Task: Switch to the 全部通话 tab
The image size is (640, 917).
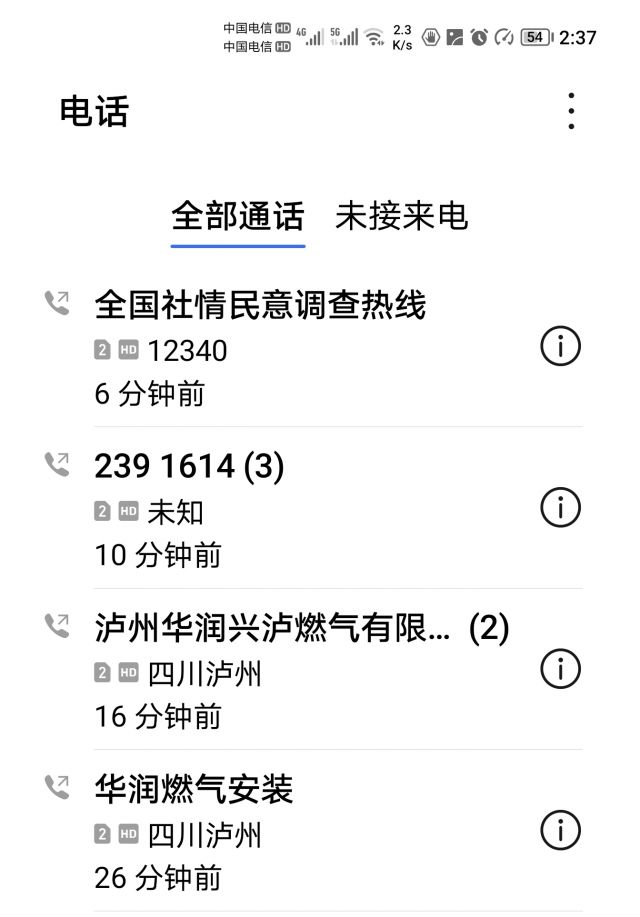Action: (x=238, y=216)
